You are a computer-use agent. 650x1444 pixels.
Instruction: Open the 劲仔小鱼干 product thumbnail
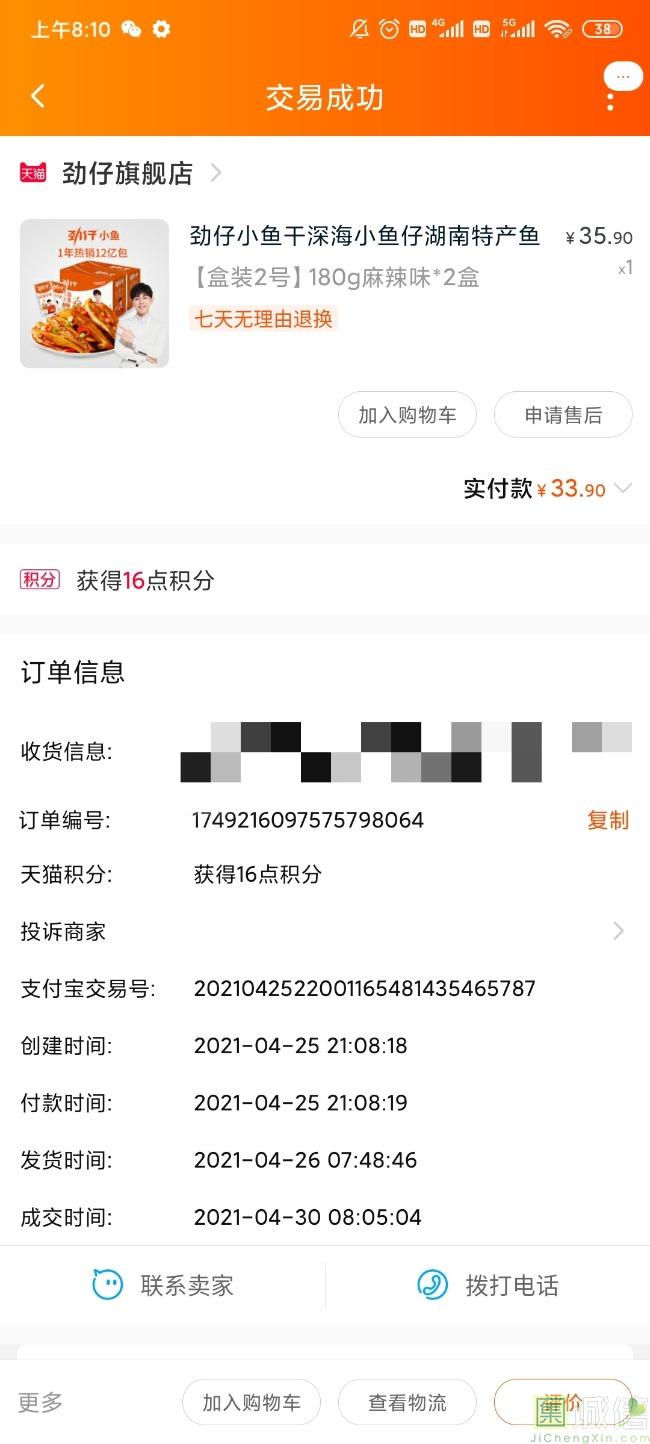pos(94,293)
